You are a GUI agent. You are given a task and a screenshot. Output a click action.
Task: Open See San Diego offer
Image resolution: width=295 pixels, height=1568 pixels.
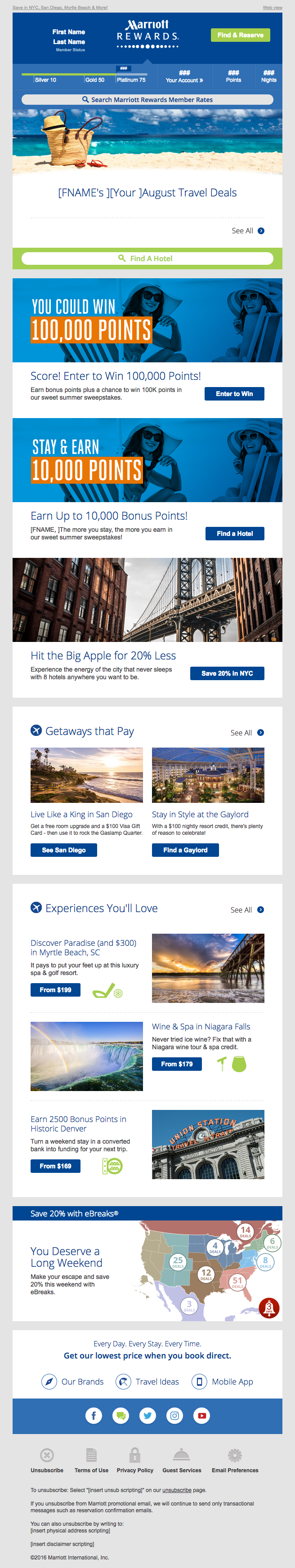pos(63,850)
